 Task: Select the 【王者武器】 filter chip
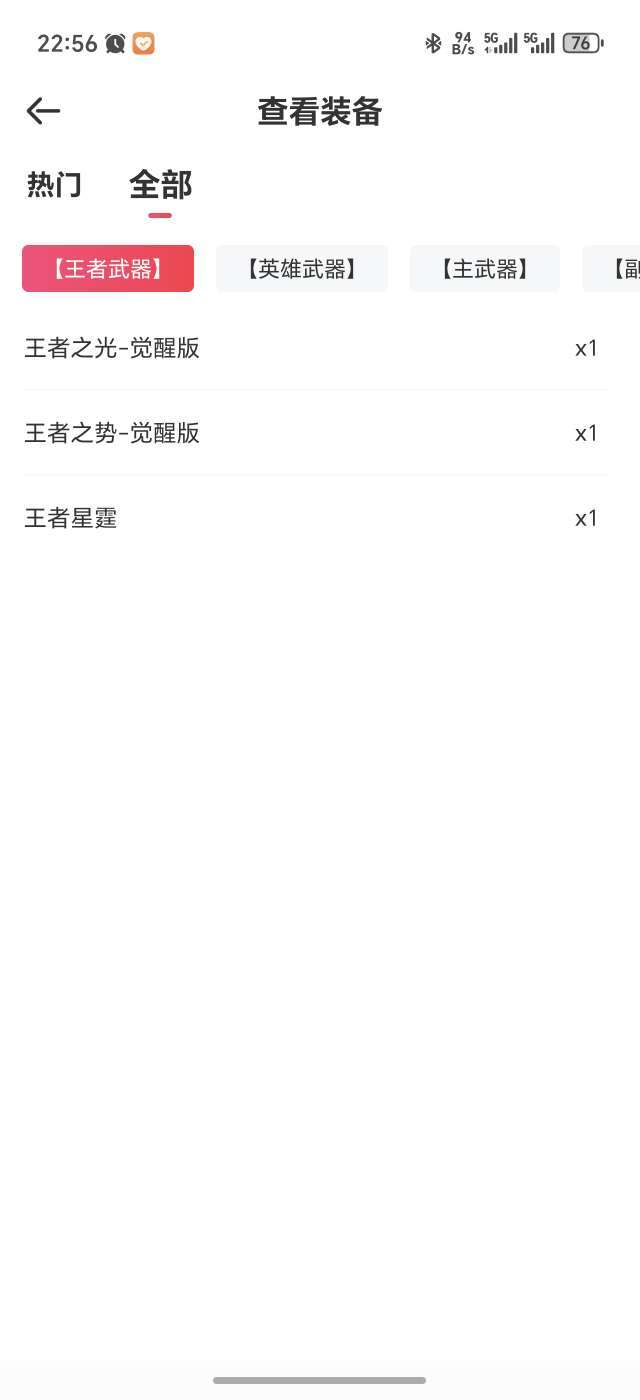(108, 269)
